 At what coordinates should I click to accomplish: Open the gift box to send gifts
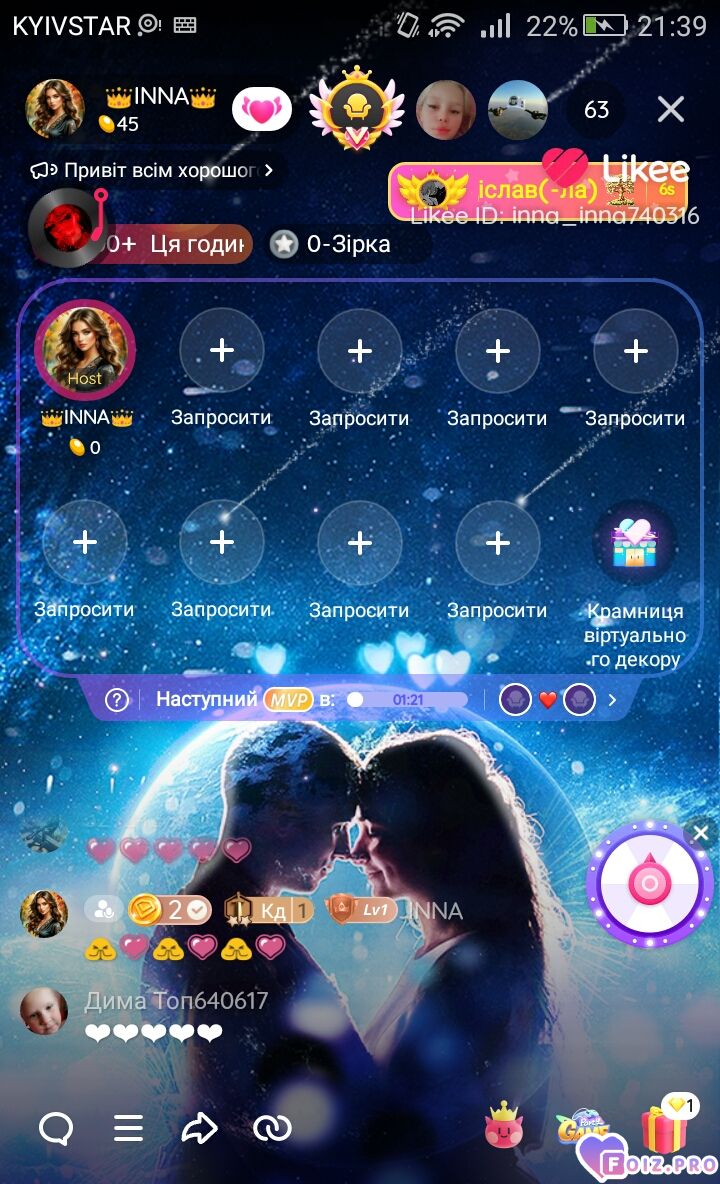[x=664, y=1128]
